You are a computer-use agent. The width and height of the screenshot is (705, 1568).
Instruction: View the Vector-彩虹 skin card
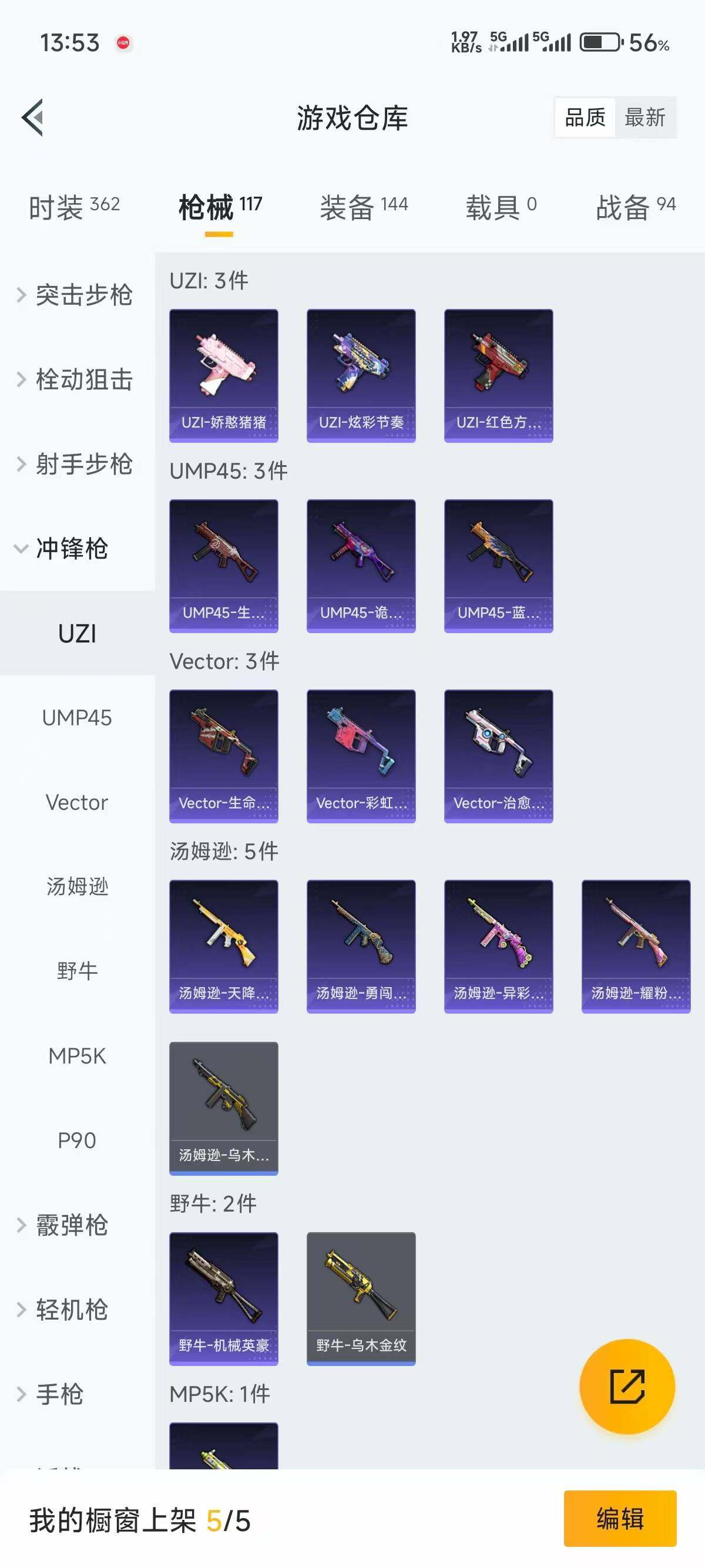click(360, 755)
